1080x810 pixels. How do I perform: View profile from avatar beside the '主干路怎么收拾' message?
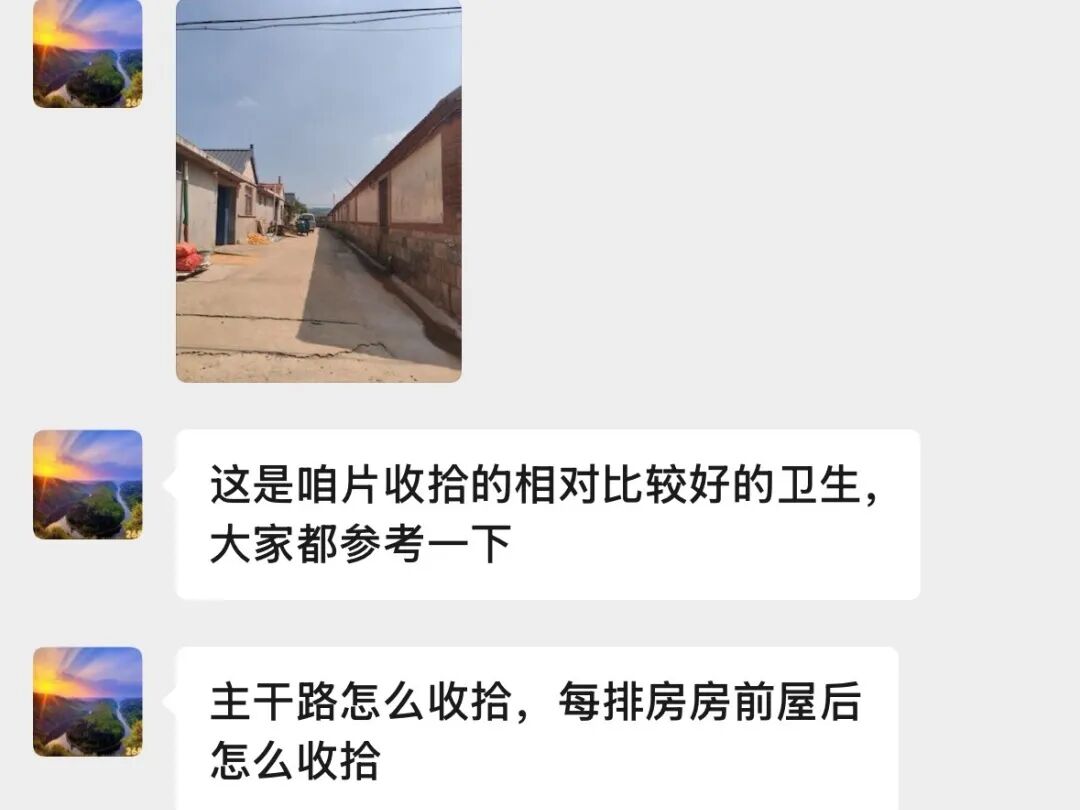[88, 701]
